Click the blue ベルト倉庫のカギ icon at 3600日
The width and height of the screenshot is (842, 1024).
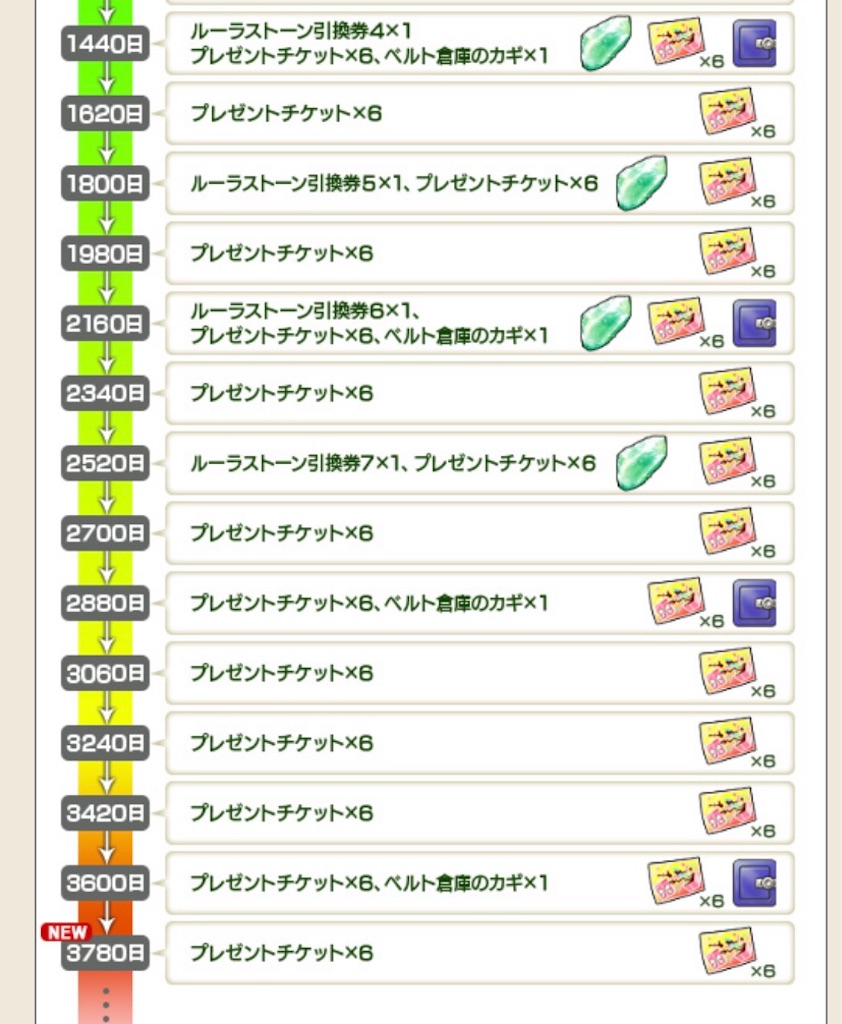pos(753,882)
